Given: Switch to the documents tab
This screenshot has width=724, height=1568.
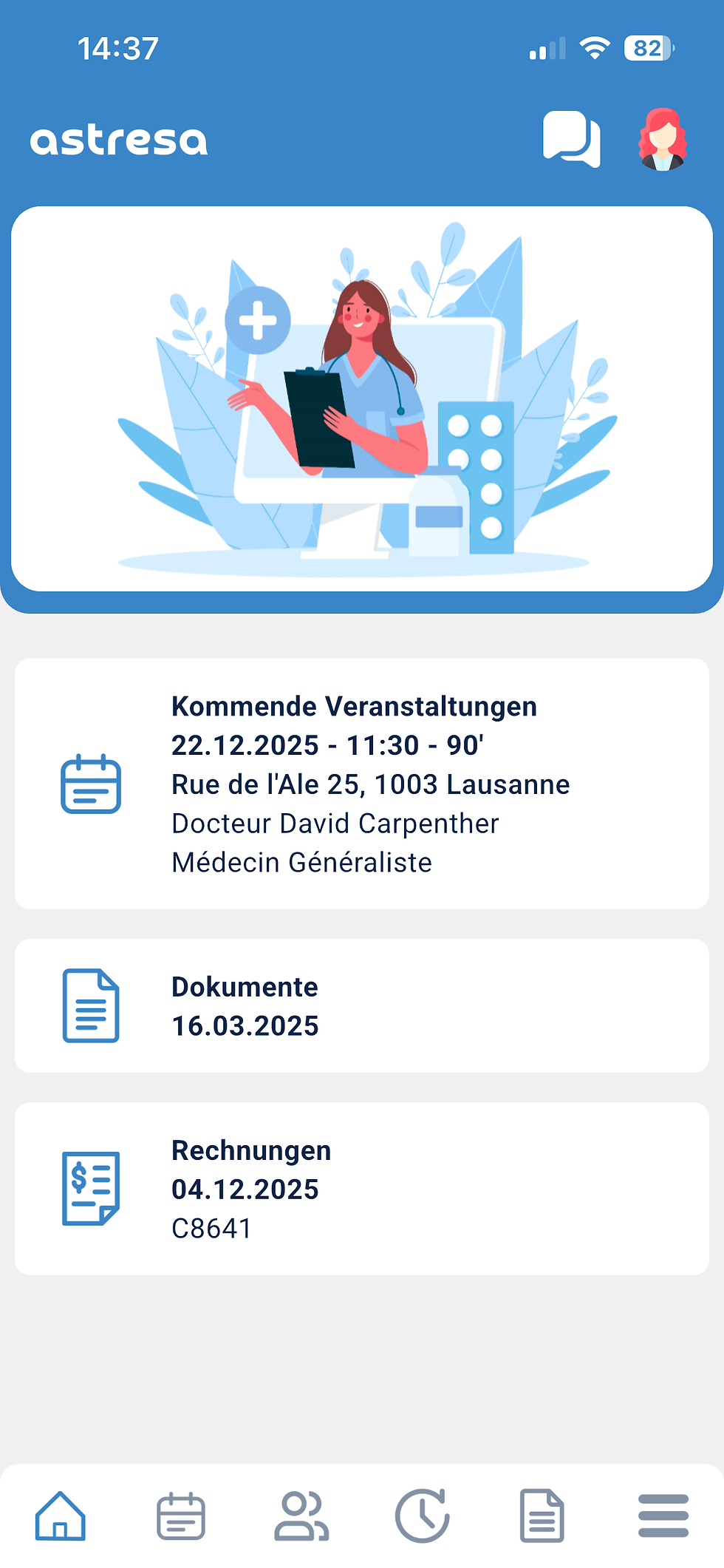Looking at the screenshot, I should pos(542,1516).
